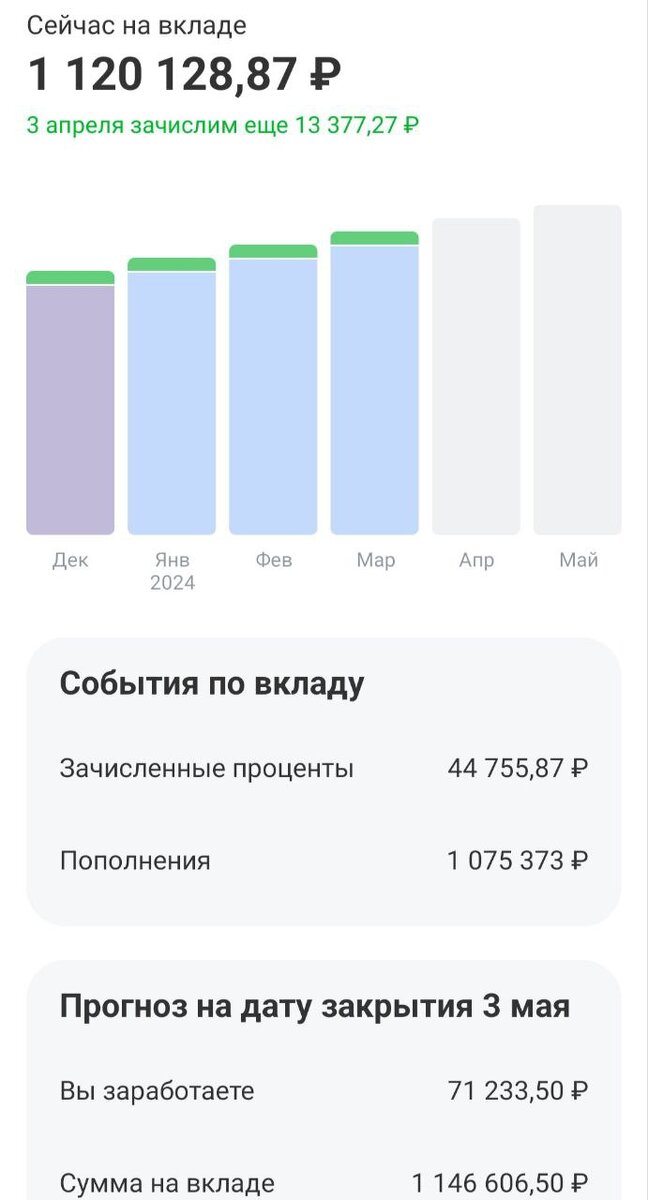
Task: Open Зачисленные проценты details
Action: pyautogui.click(x=324, y=769)
